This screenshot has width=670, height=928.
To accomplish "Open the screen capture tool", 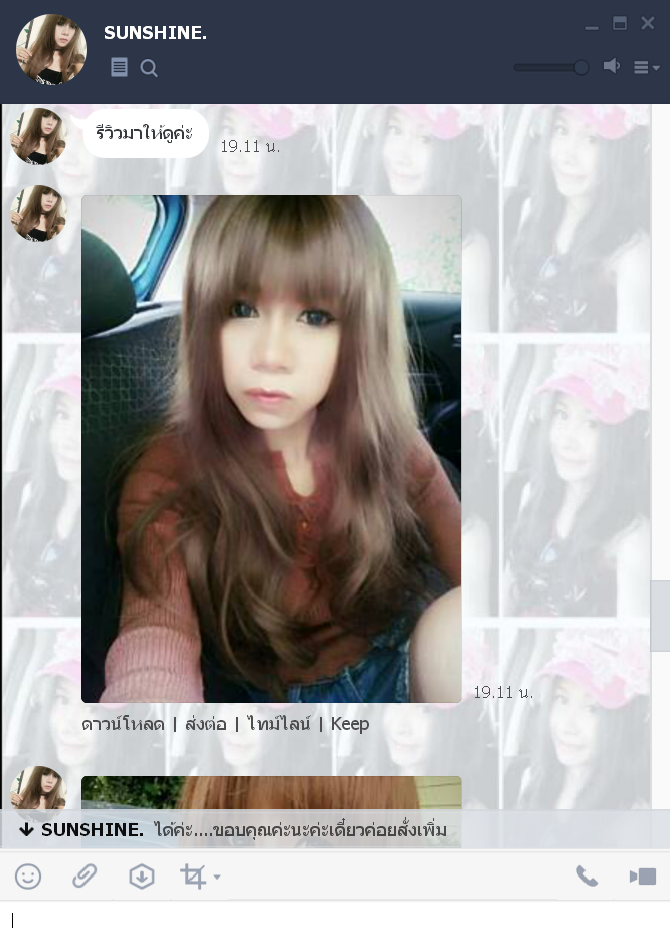I will pos(194,877).
